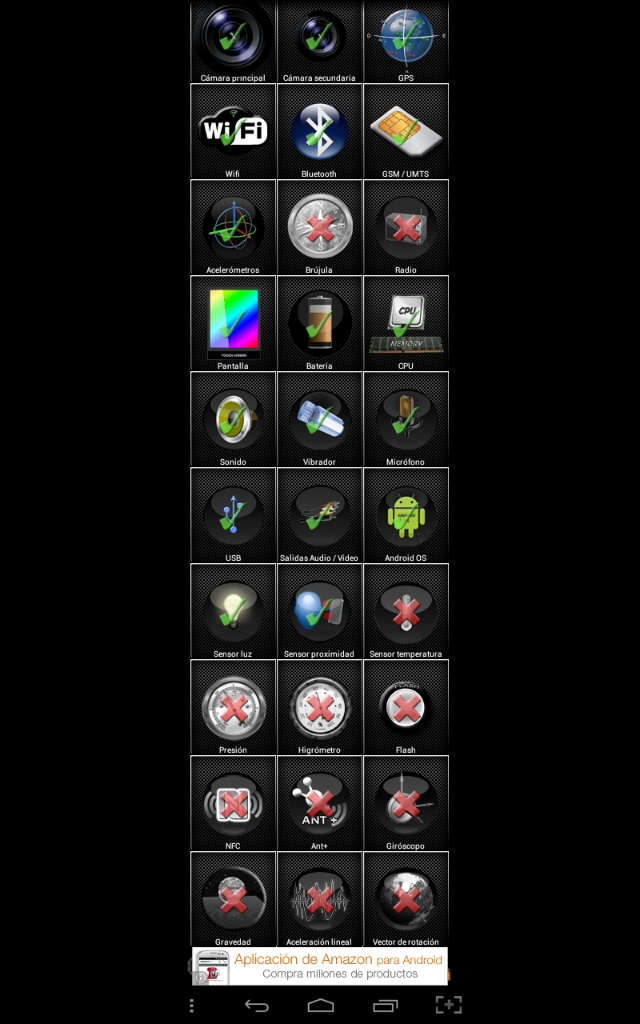The image size is (640, 1024).
Task: Select the Sonido test
Action: (x=233, y=419)
